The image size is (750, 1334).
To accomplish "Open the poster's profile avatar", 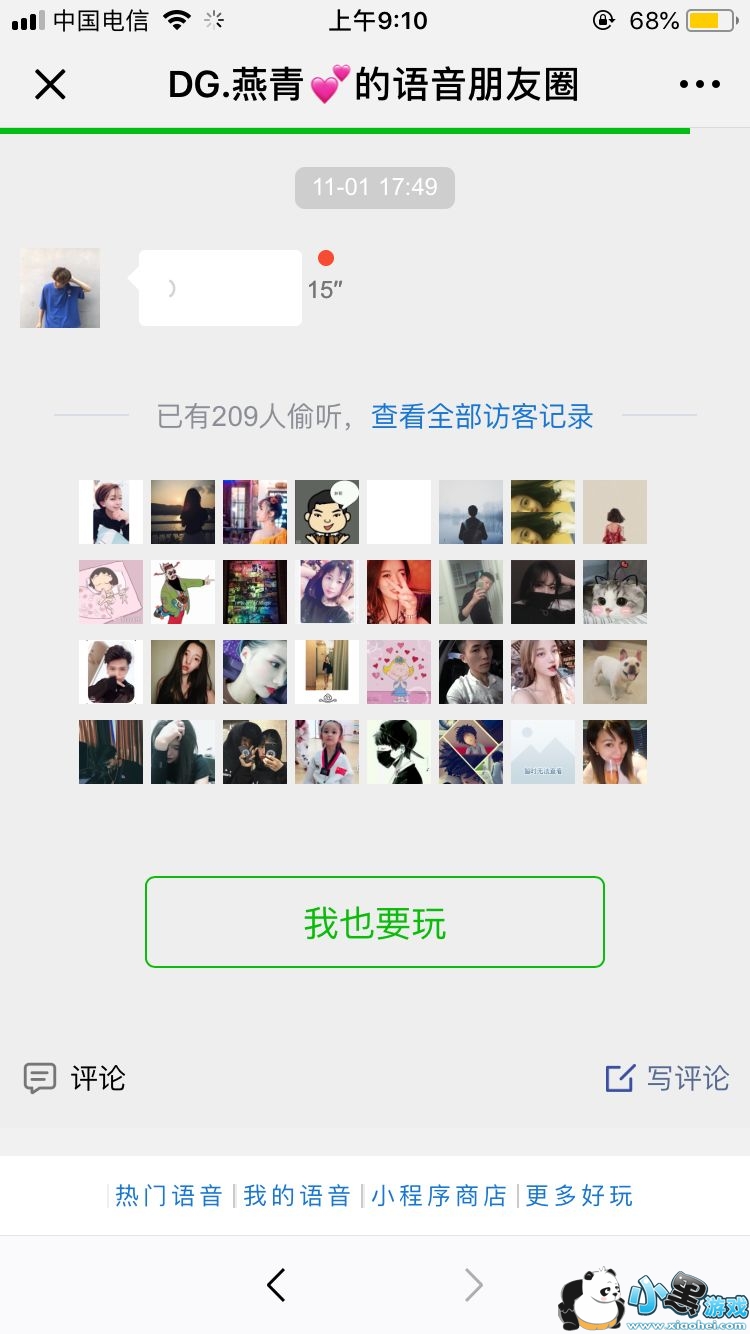I will [x=60, y=288].
